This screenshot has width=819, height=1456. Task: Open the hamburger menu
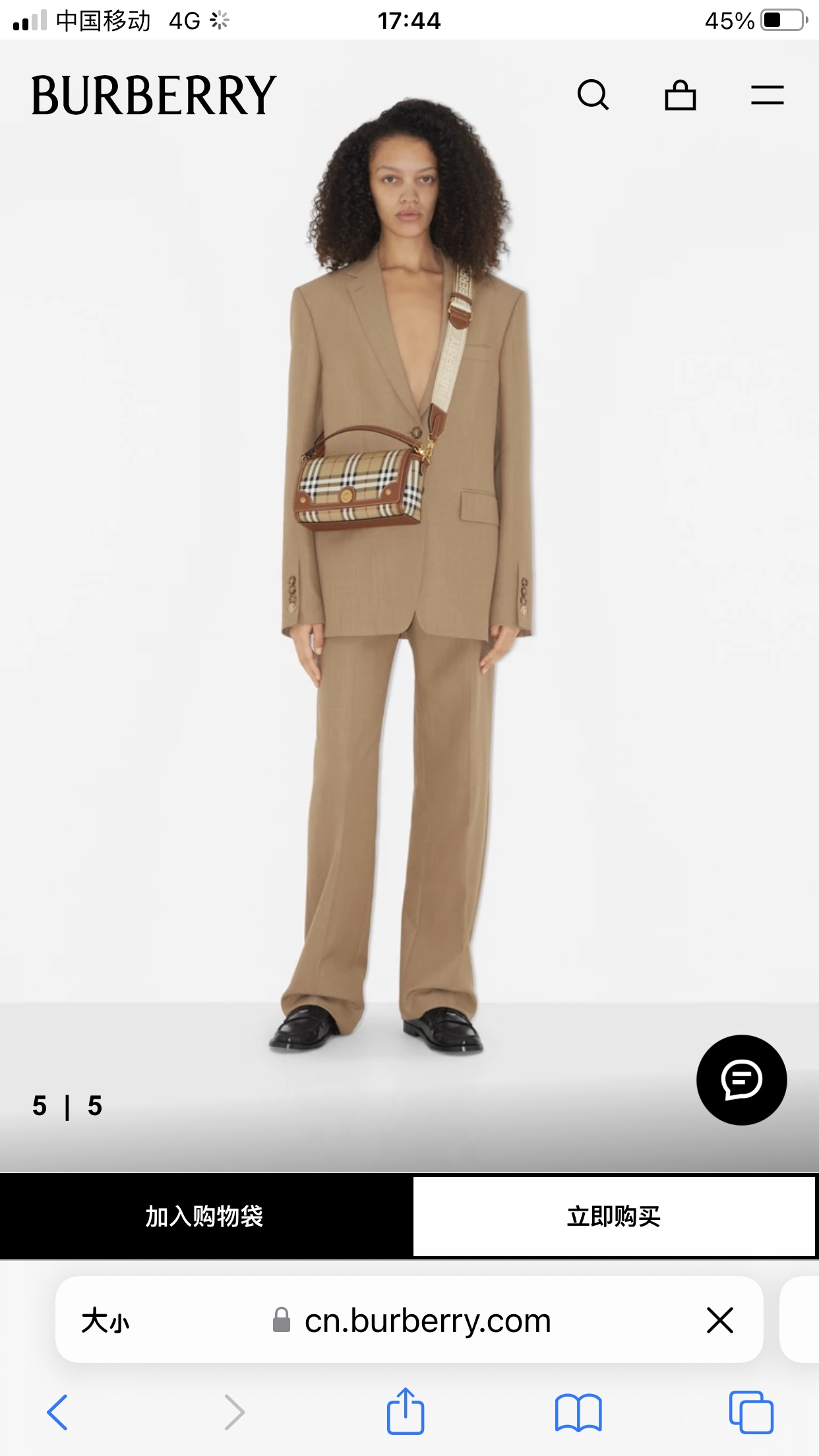tap(768, 95)
